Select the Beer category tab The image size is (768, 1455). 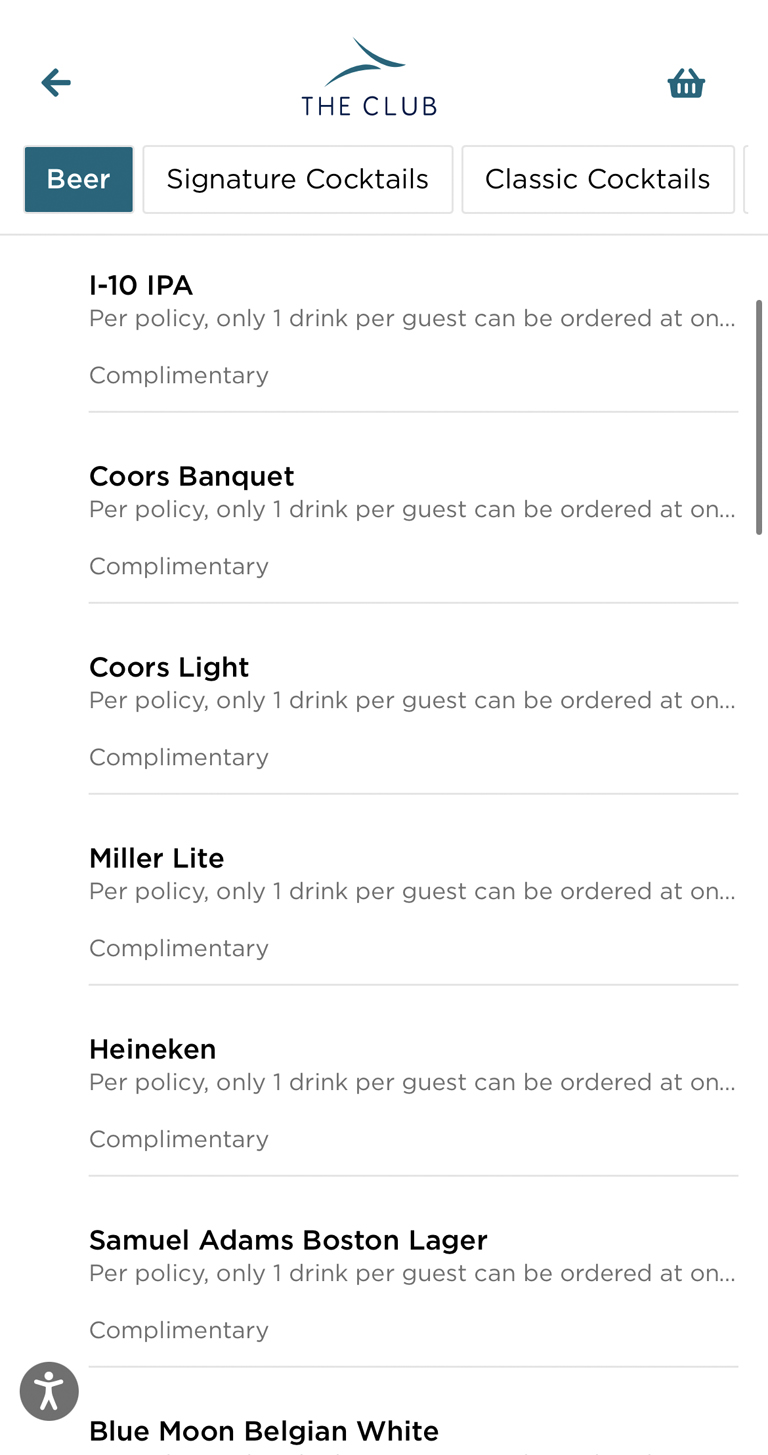point(79,180)
